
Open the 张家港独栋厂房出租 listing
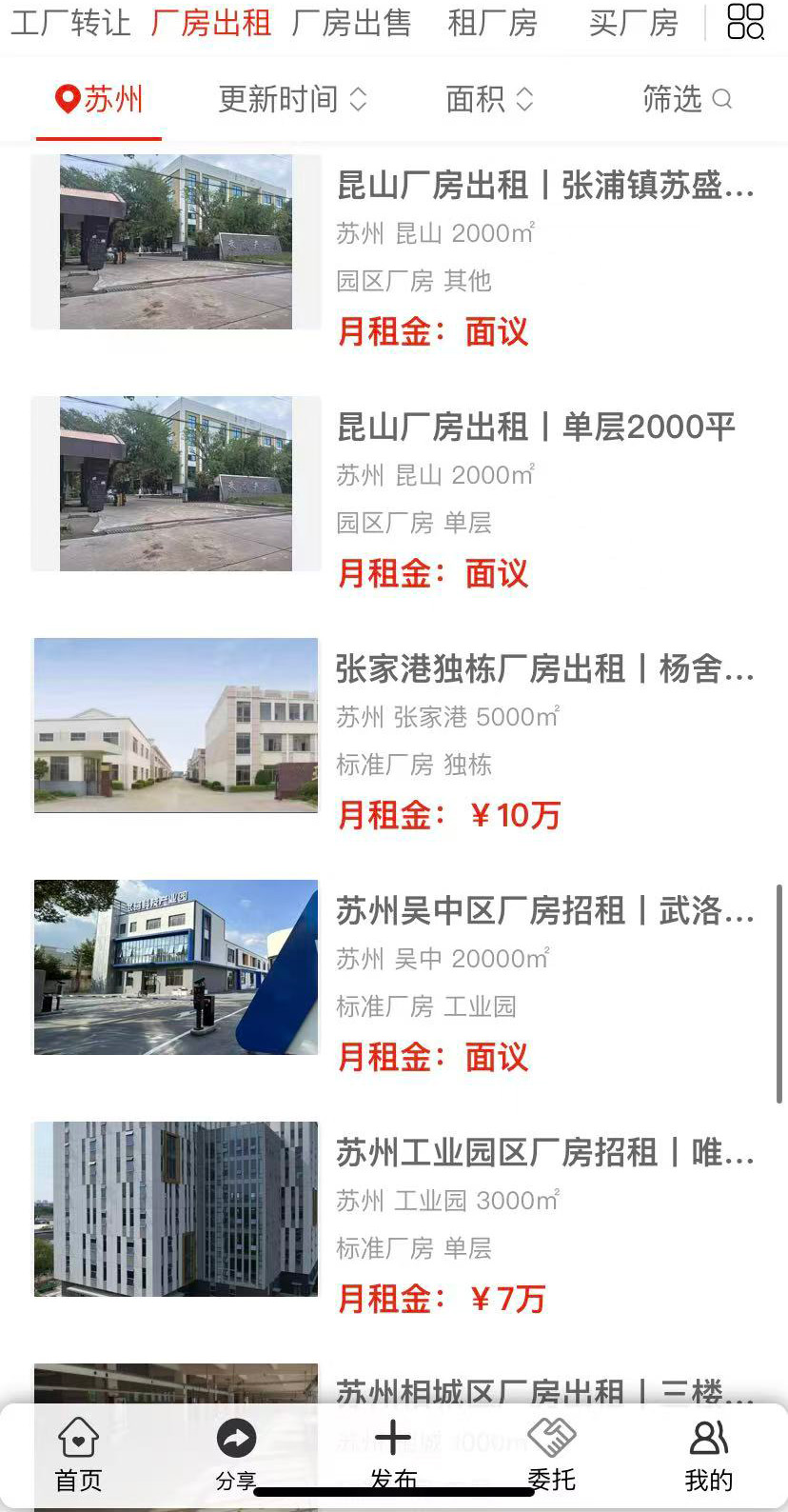(x=544, y=669)
